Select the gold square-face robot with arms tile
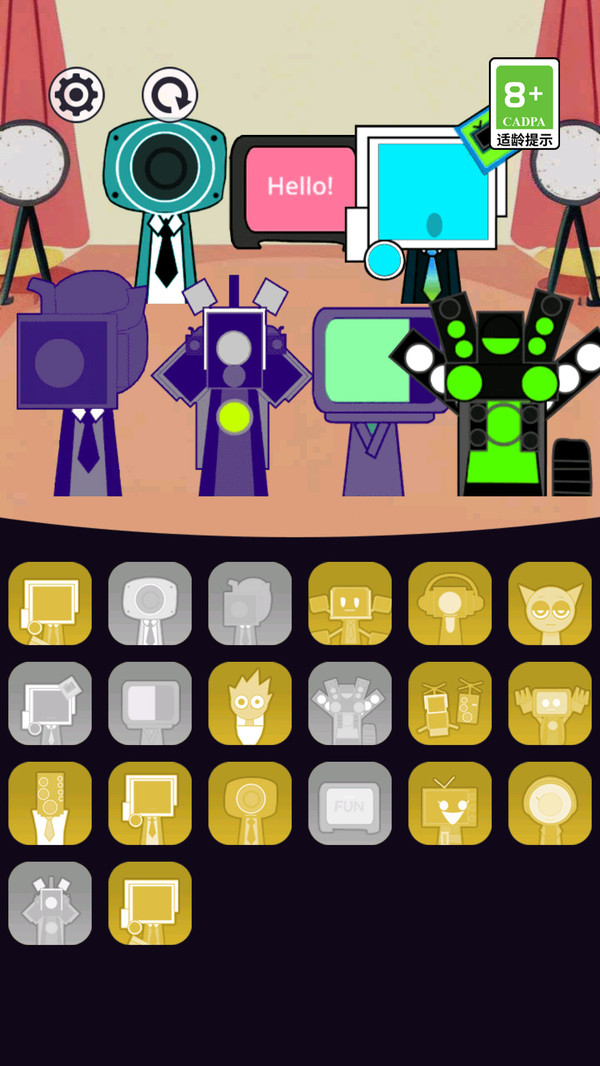 pos(350,603)
